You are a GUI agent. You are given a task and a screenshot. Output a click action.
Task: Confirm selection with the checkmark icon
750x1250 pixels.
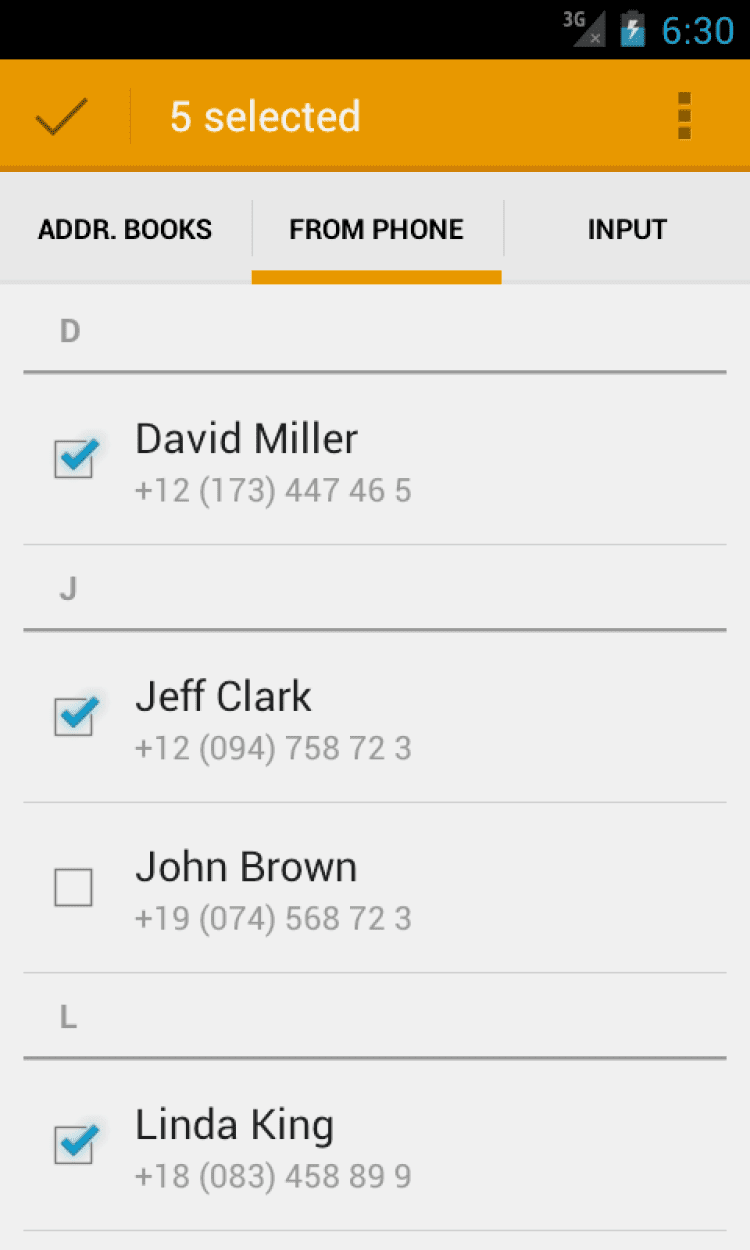click(61, 117)
